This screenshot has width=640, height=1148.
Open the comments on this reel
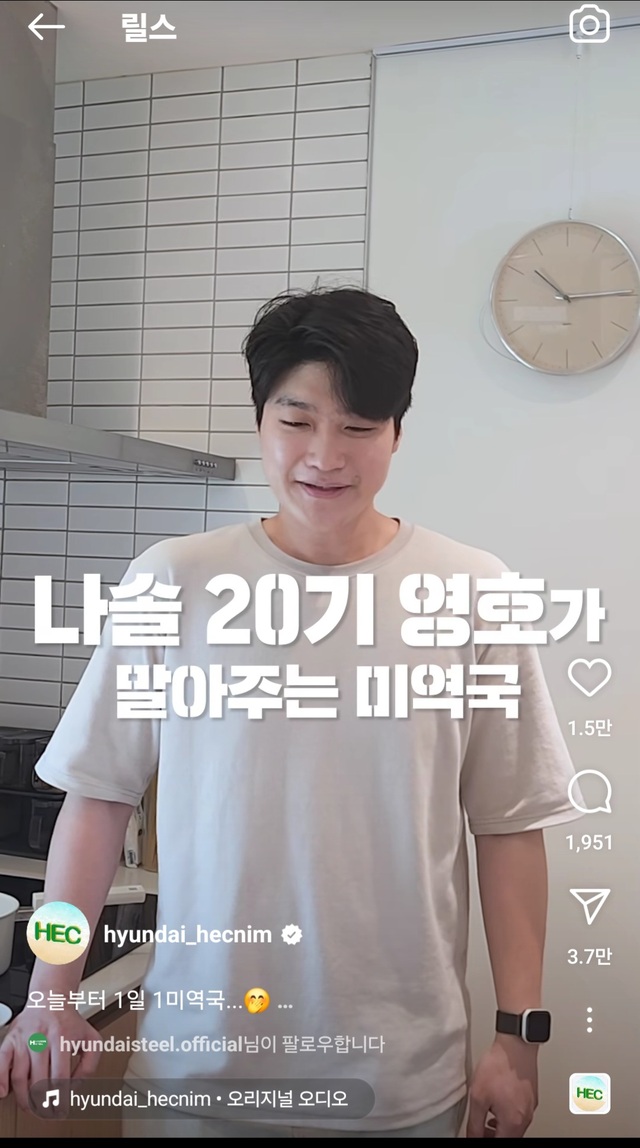(x=589, y=794)
